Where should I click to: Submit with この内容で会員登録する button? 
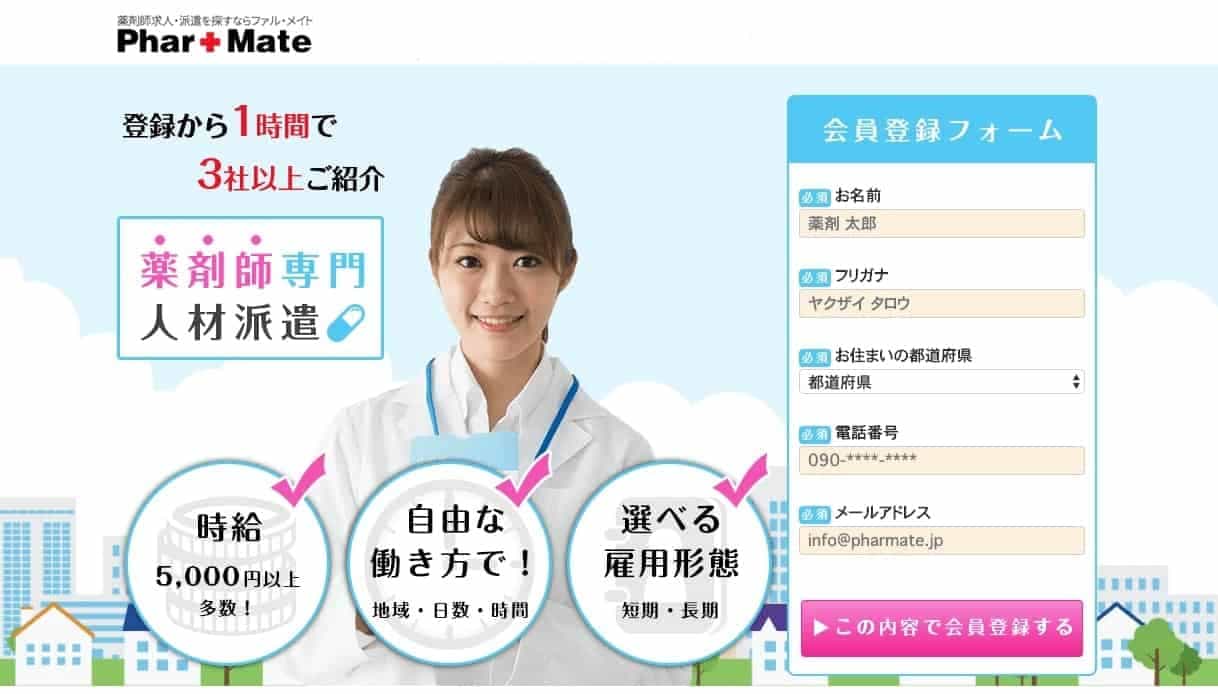tap(941, 628)
